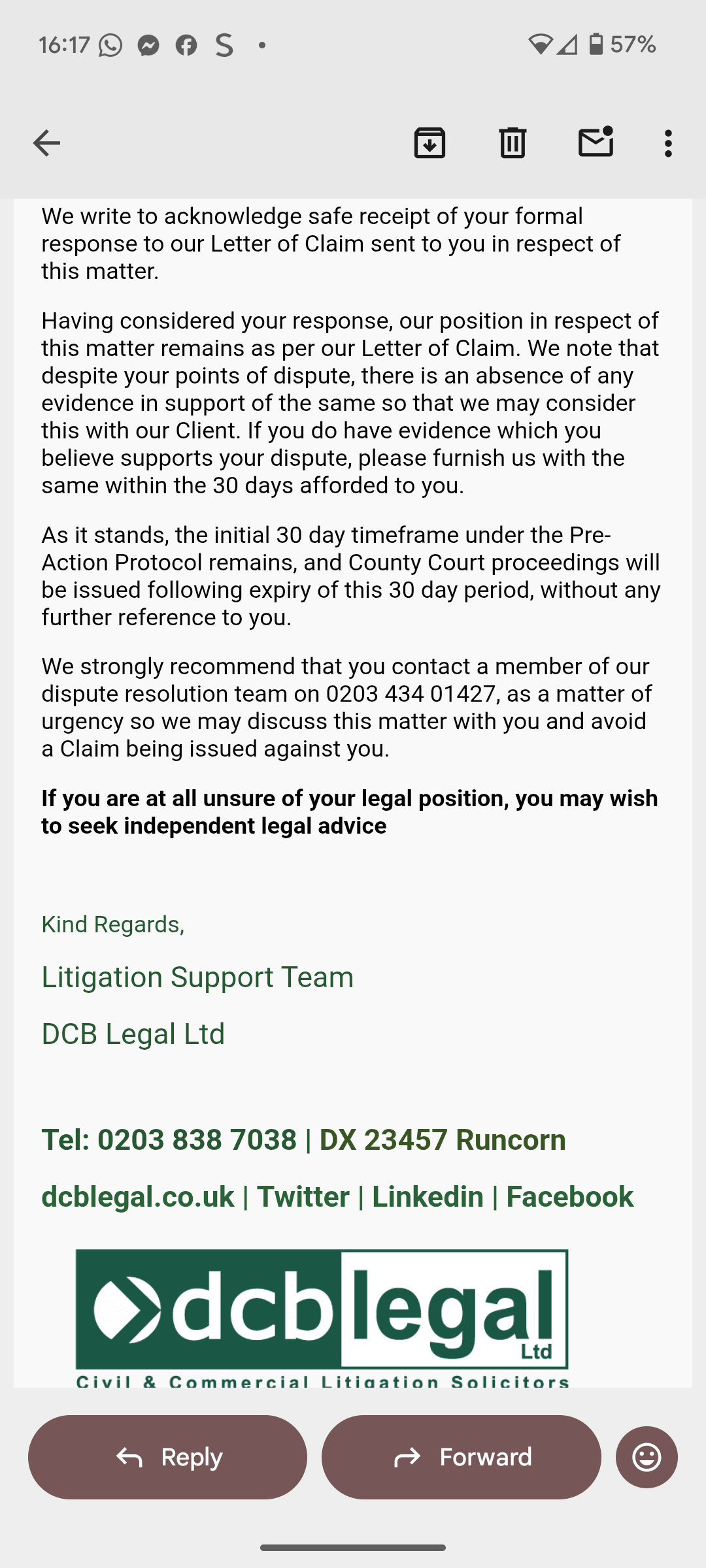Mark the email as unread

coord(596,142)
